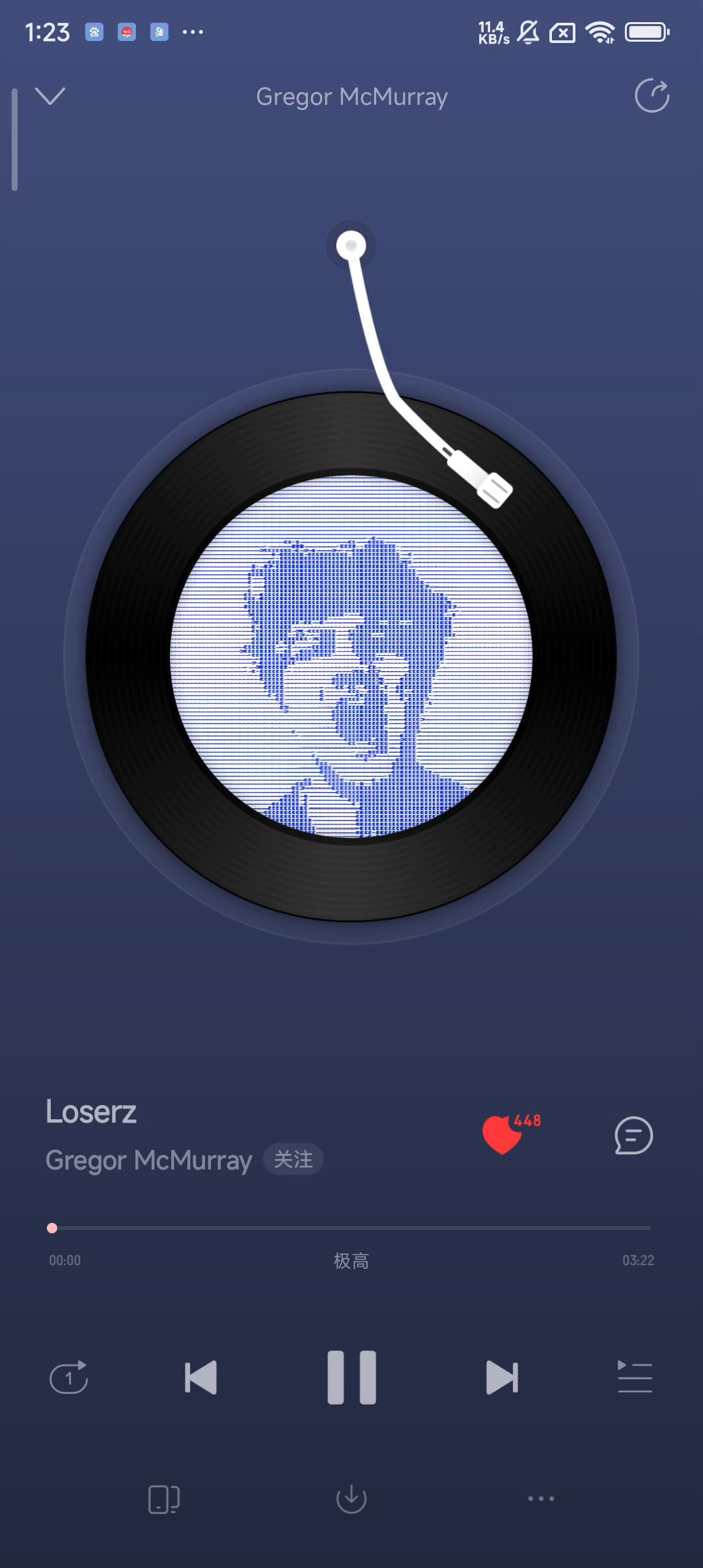Skip to the next track
Screen dimensions: 703x1568
[x=503, y=1377]
